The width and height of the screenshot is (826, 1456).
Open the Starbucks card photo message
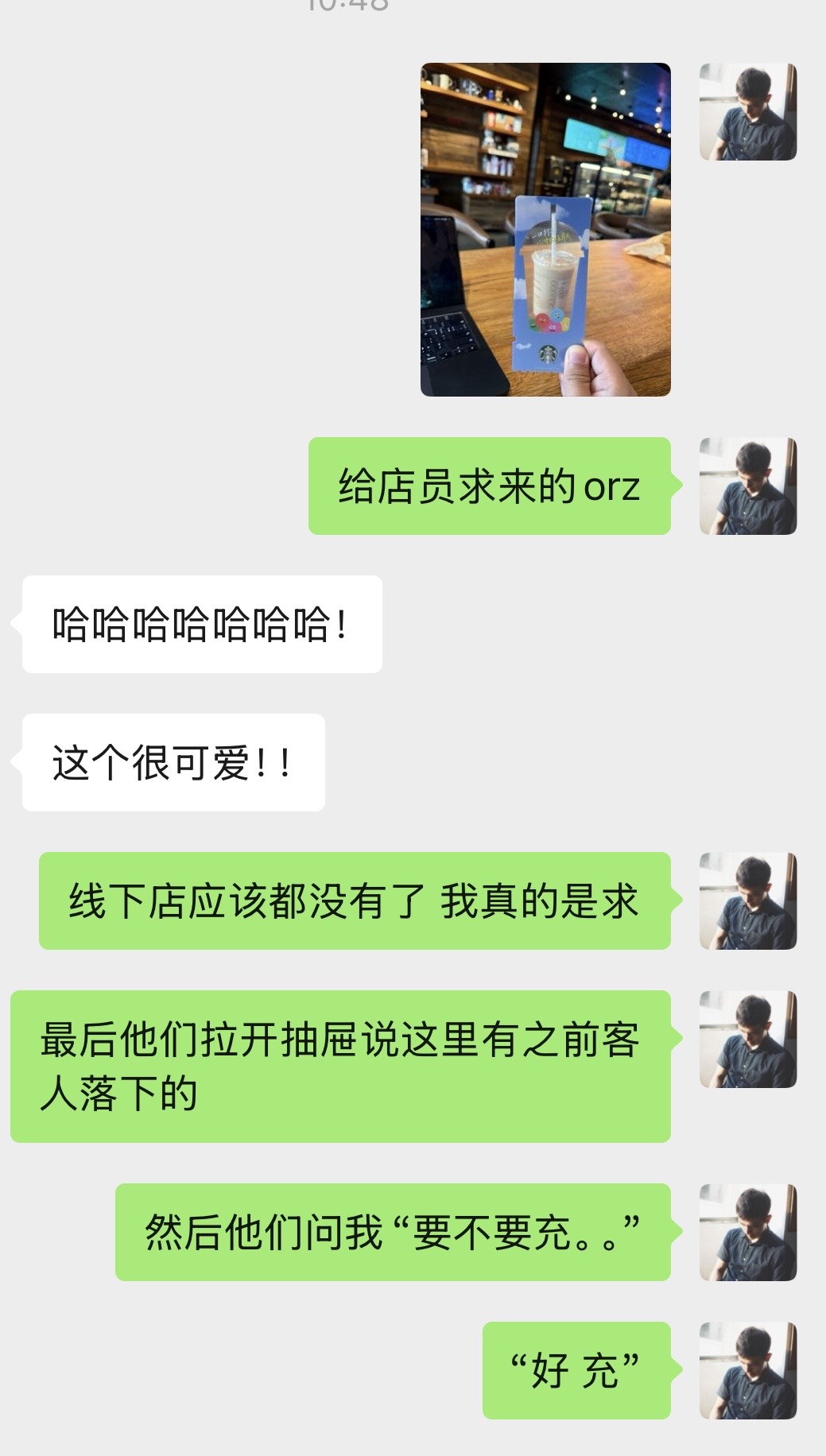pos(545,230)
